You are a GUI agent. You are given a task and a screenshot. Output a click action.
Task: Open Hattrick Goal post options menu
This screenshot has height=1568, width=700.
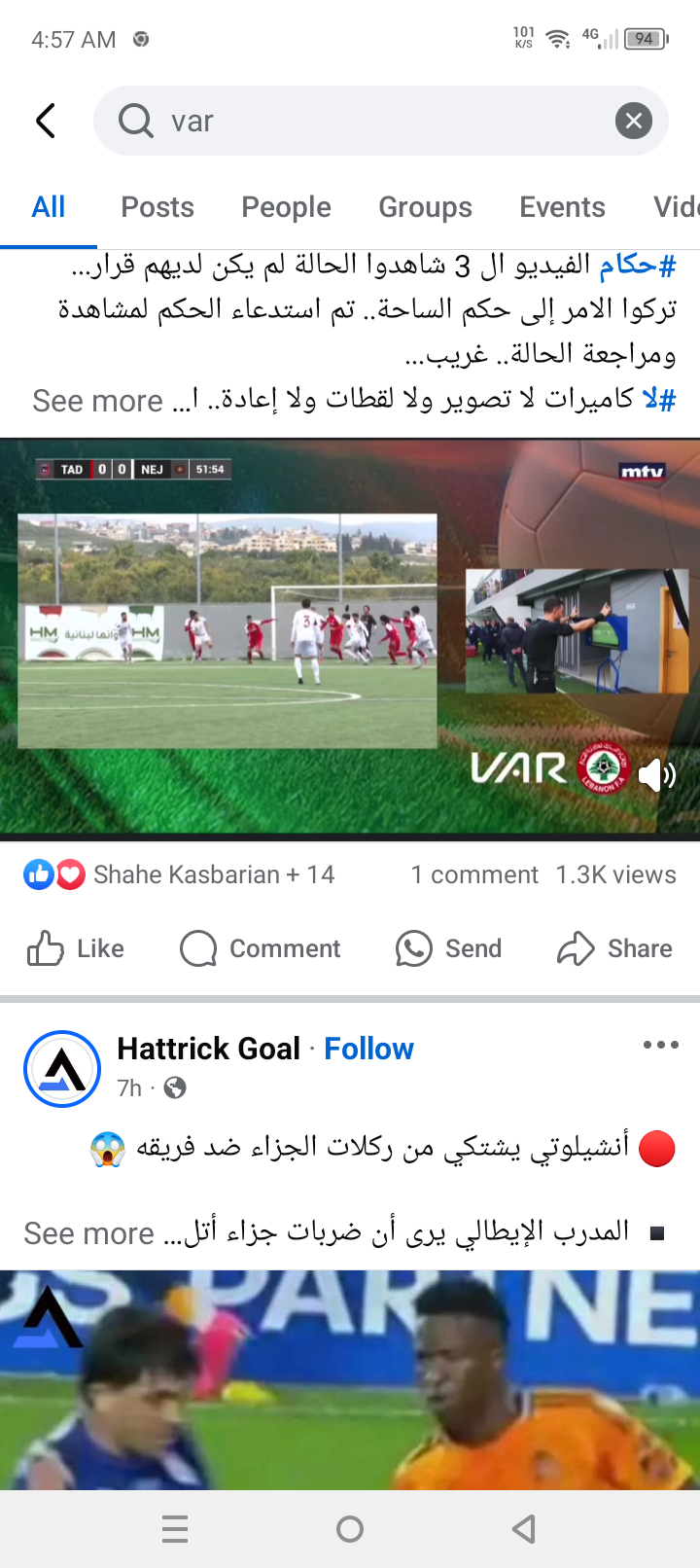(x=660, y=1045)
